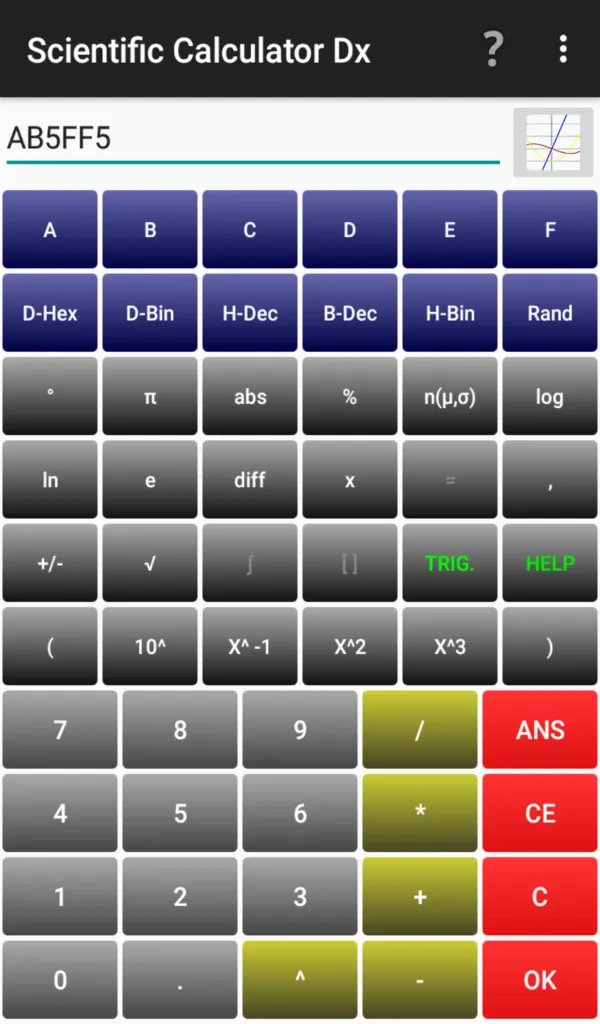Tap the X^2 square key
Viewport: 600px width, 1024px height.
point(350,647)
